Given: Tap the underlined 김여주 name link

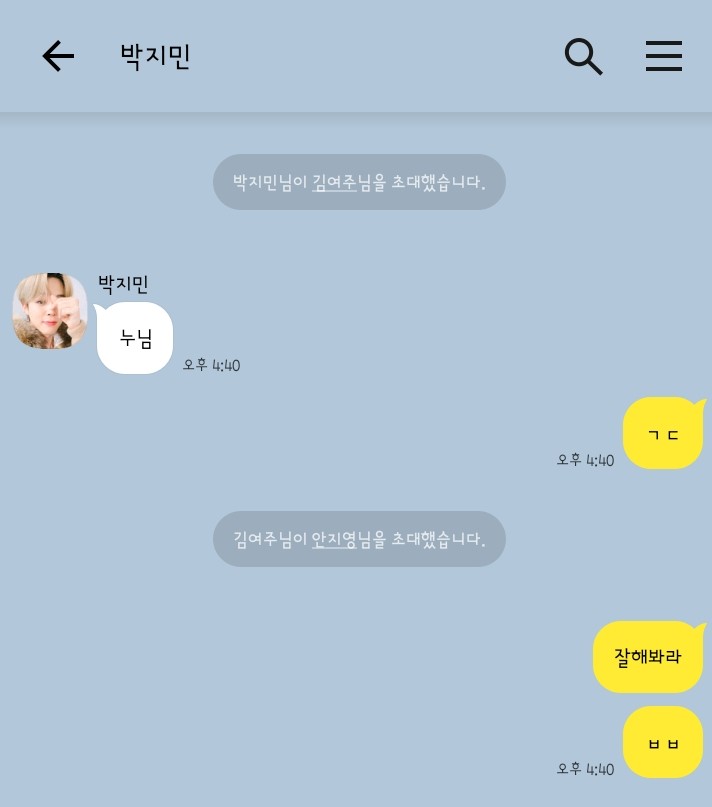Looking at the screenshot, I should tap(335, 182).
